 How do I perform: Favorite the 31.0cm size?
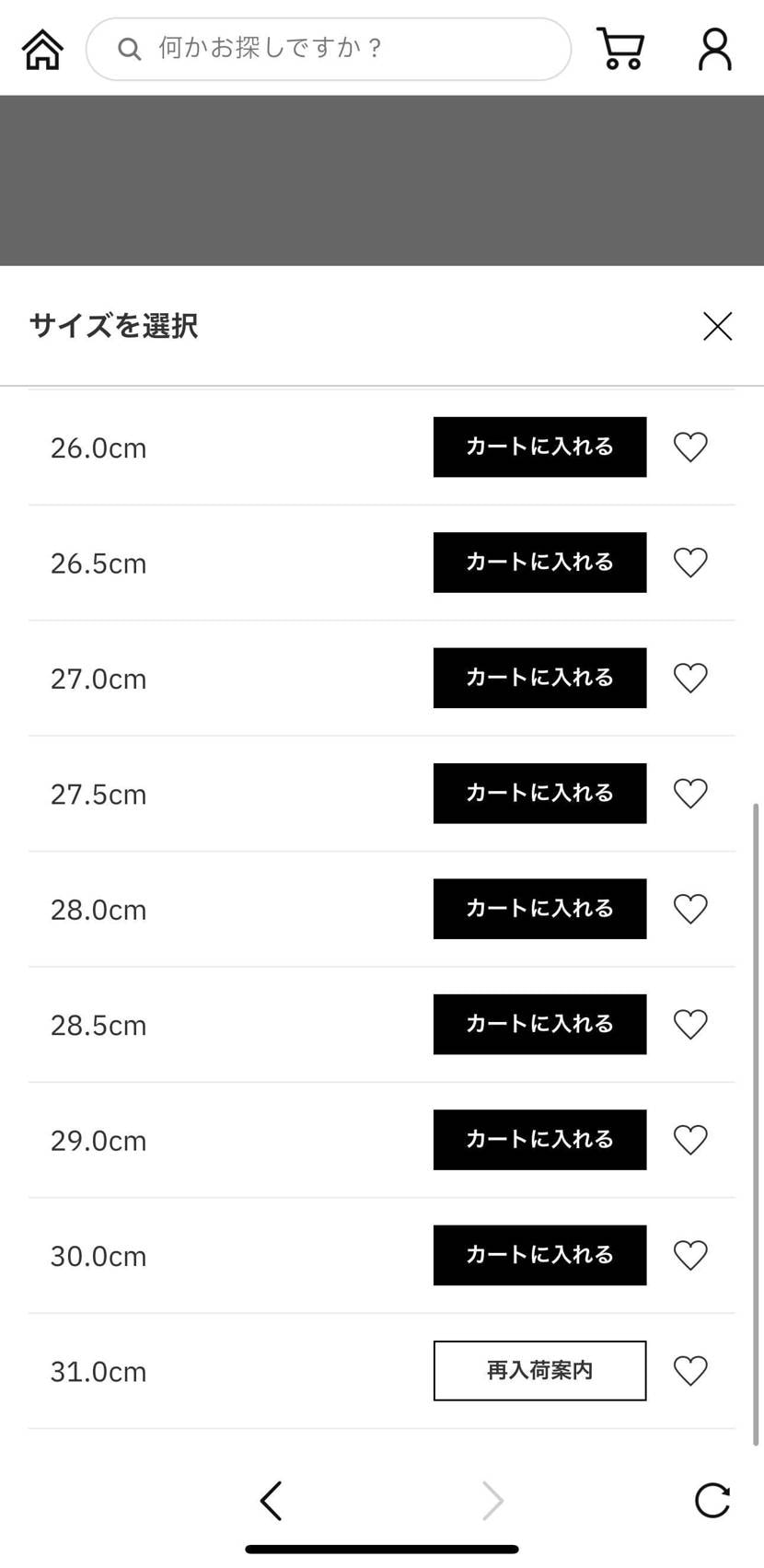click(691, 1370)
